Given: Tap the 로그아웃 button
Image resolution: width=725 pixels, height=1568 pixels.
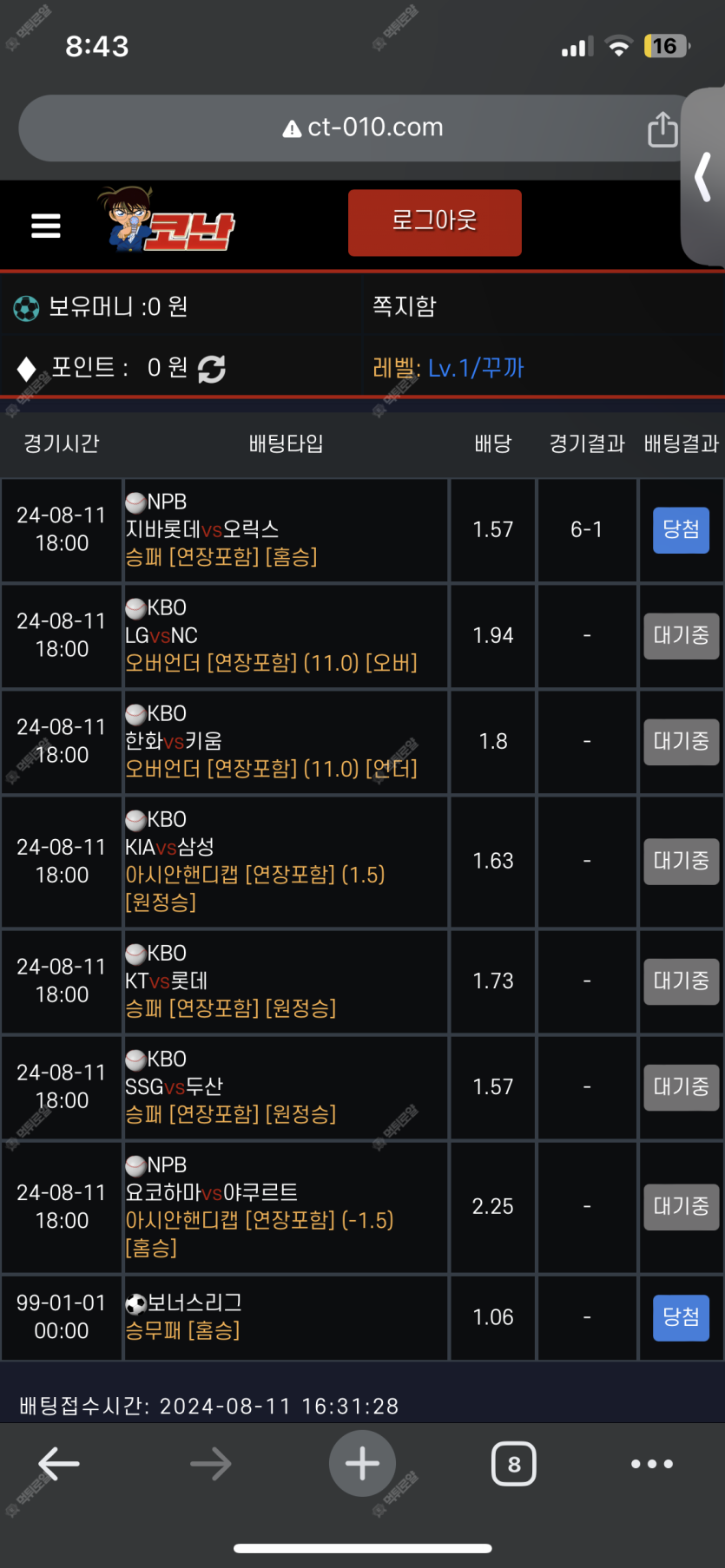Looking at the screenshot, I should point(435,223).
